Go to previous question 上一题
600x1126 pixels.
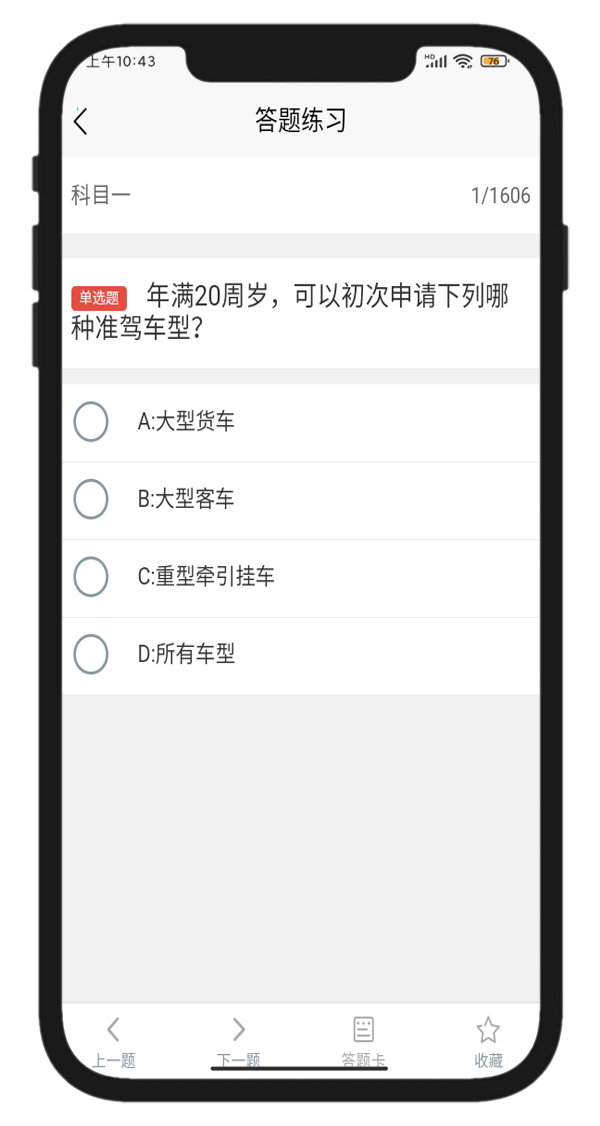(114, 1041)
